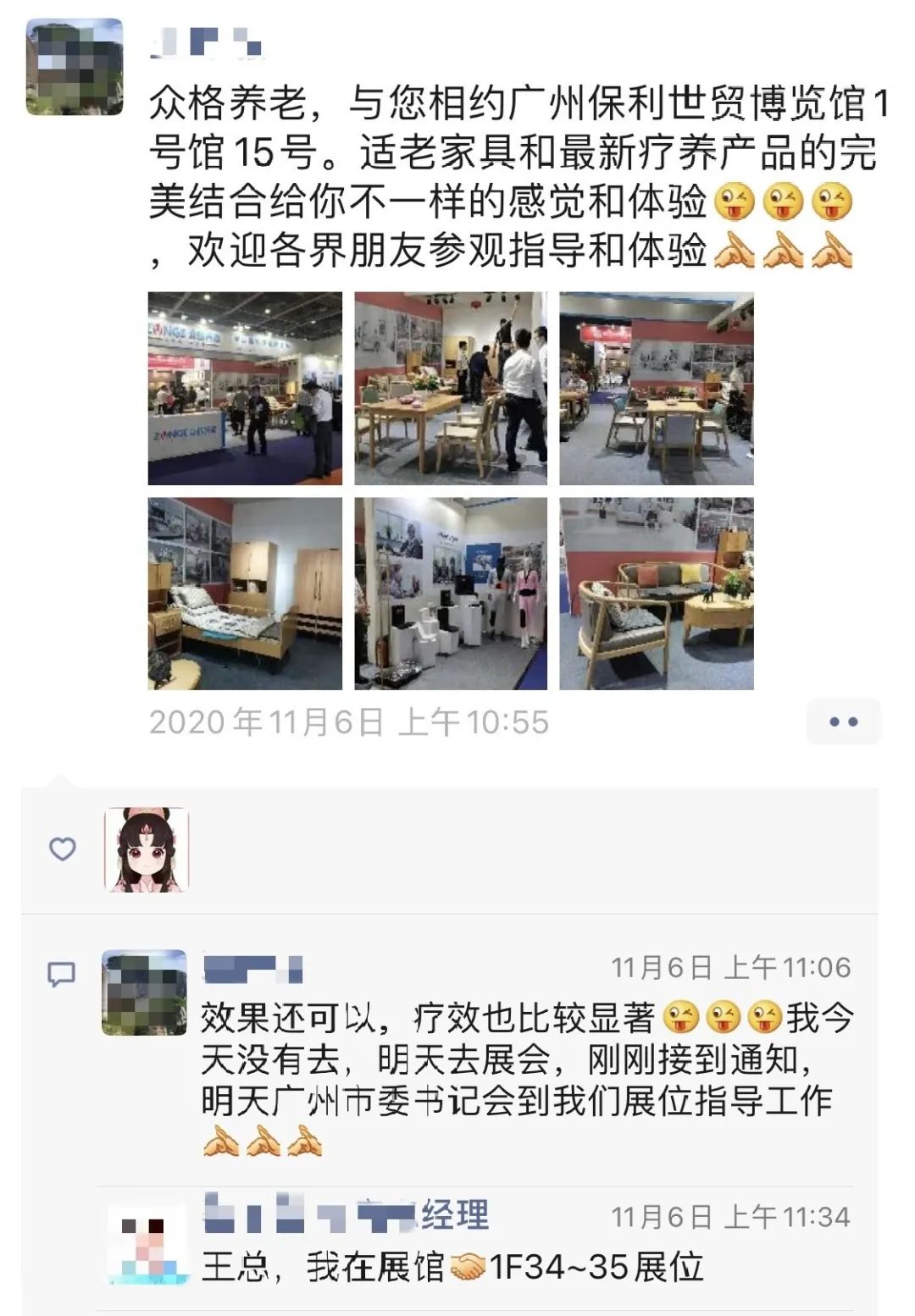Open the first commenter's avatar at 11:06
This screenshot has width=915, height=1316.
[x=144, y=993]
